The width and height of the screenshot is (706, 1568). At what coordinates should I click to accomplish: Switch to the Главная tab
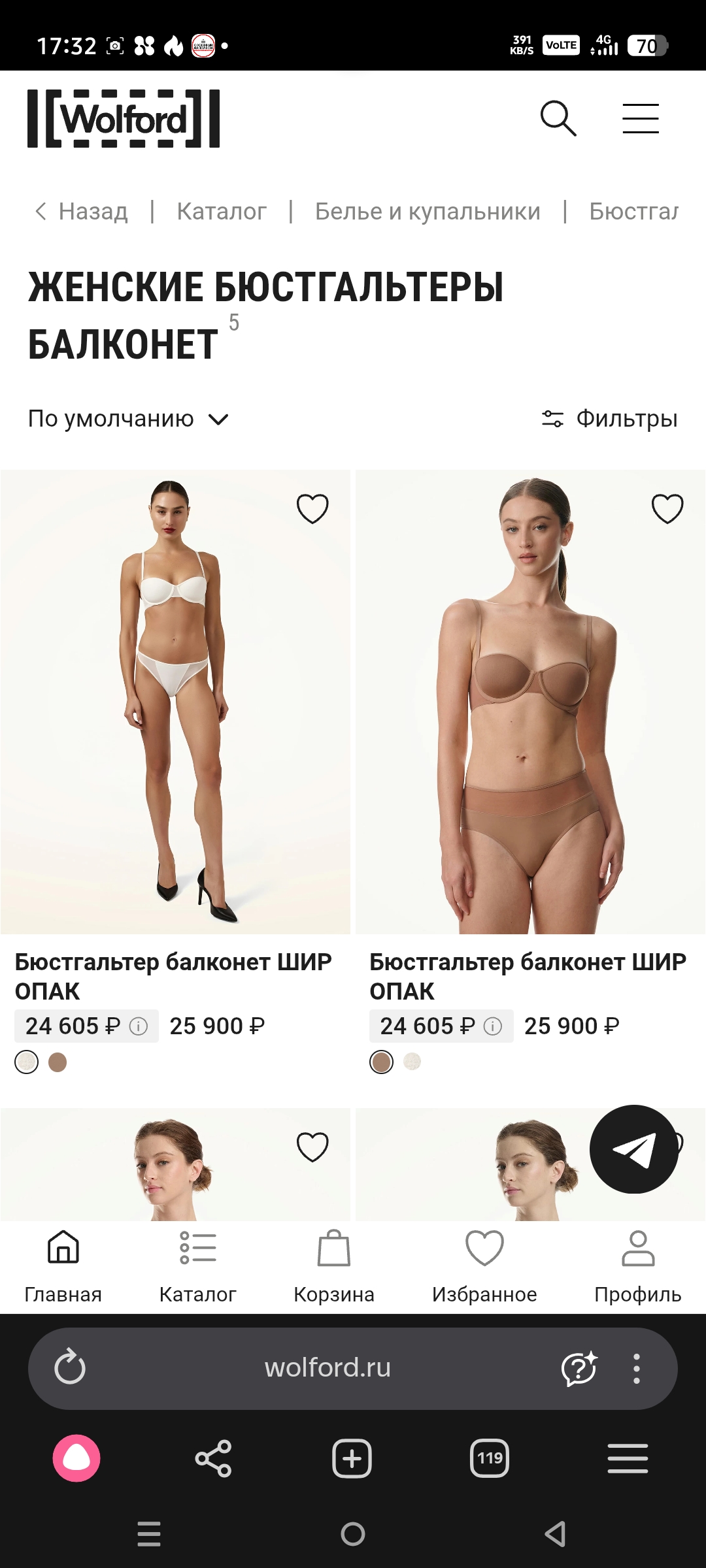pyautogui.click(x=63, y=1266)
